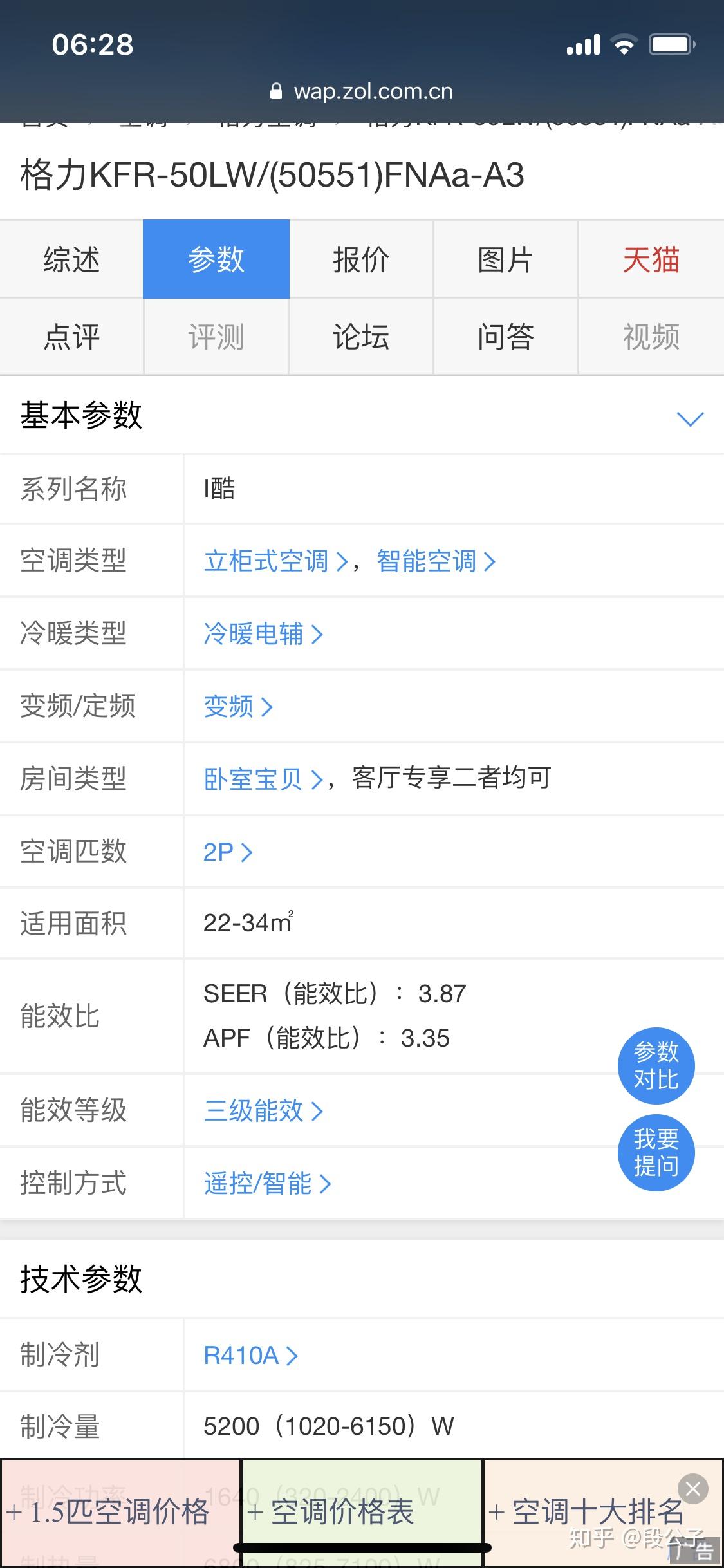This screenshot has width=724, height=1568.
Task: Collapse the 基本参数 section chevron
Action: click(x=690, y=419)
